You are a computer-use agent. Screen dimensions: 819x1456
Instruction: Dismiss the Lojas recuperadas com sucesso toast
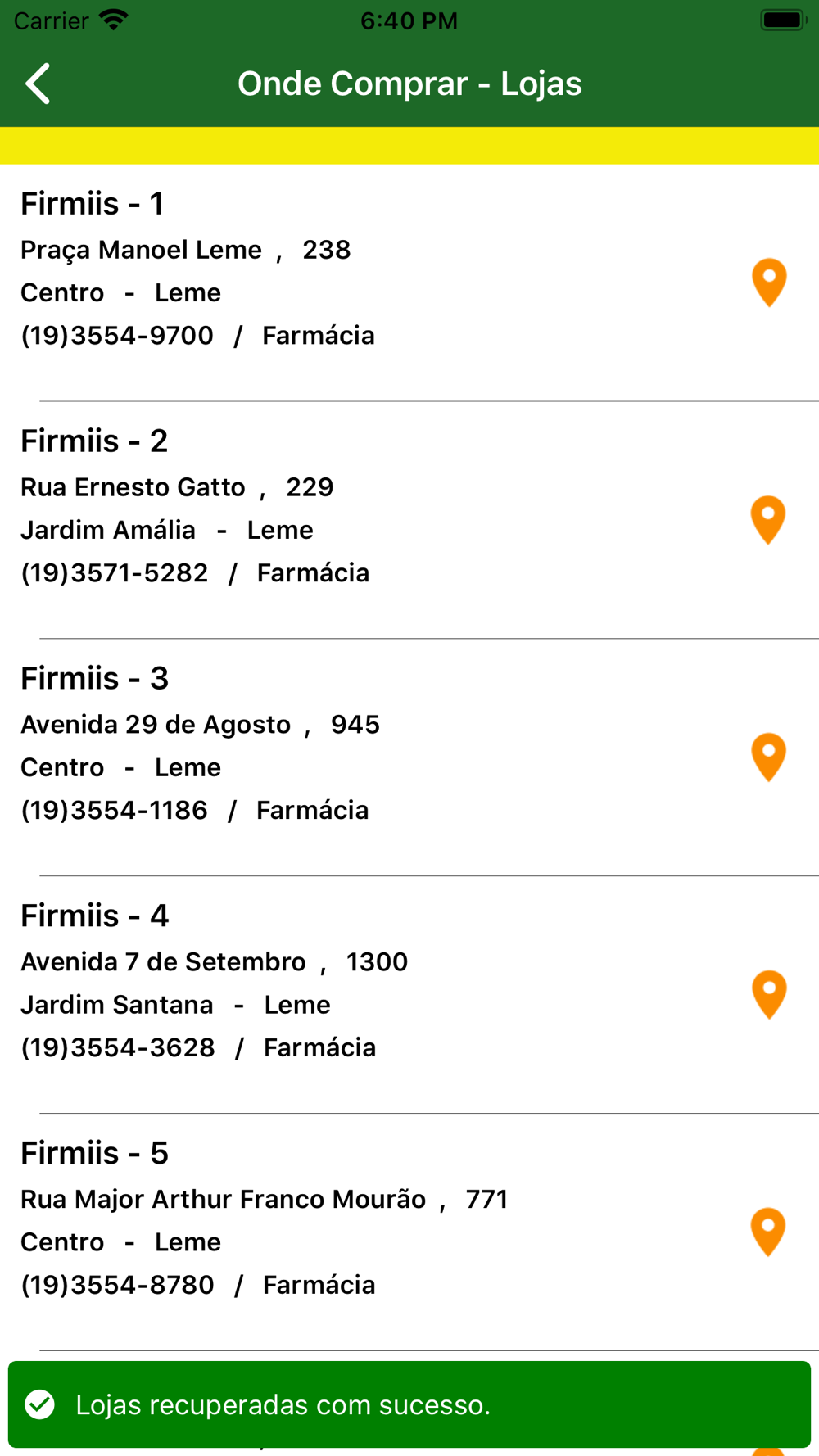[409, 1404]
